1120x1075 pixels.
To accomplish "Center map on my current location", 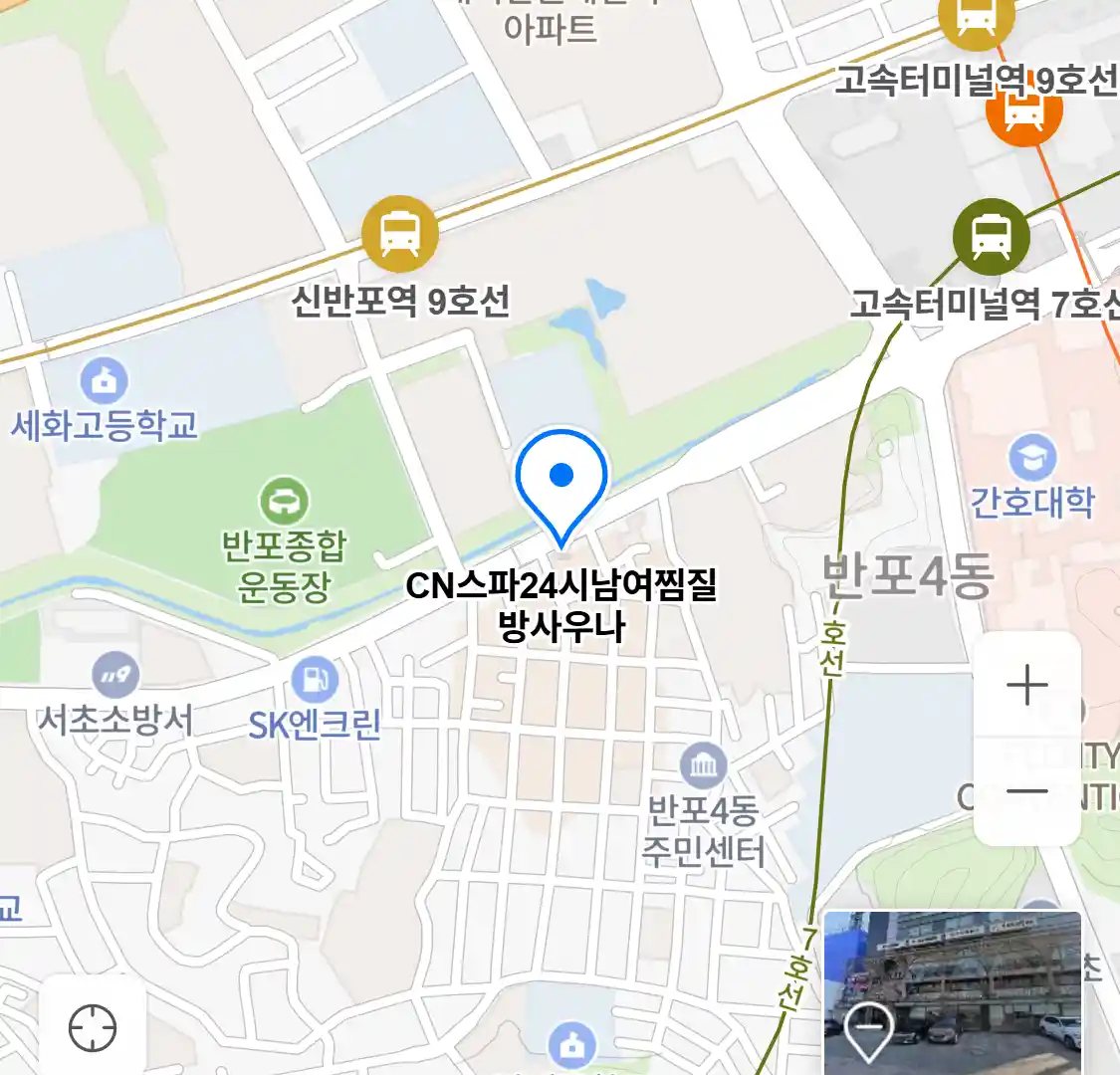I will tap(93, 1027).
